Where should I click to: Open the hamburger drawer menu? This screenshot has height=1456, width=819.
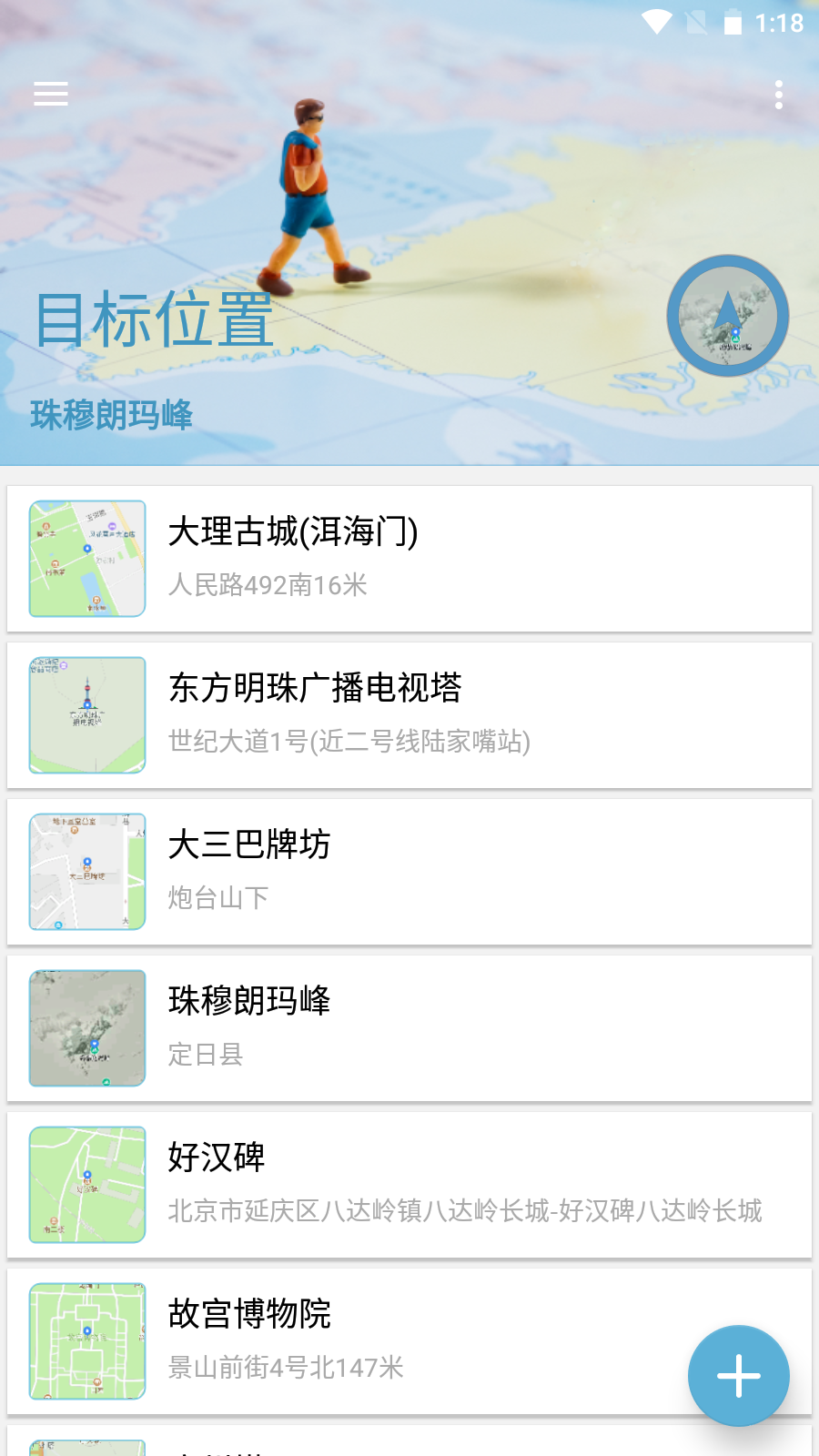pos(51,94)
